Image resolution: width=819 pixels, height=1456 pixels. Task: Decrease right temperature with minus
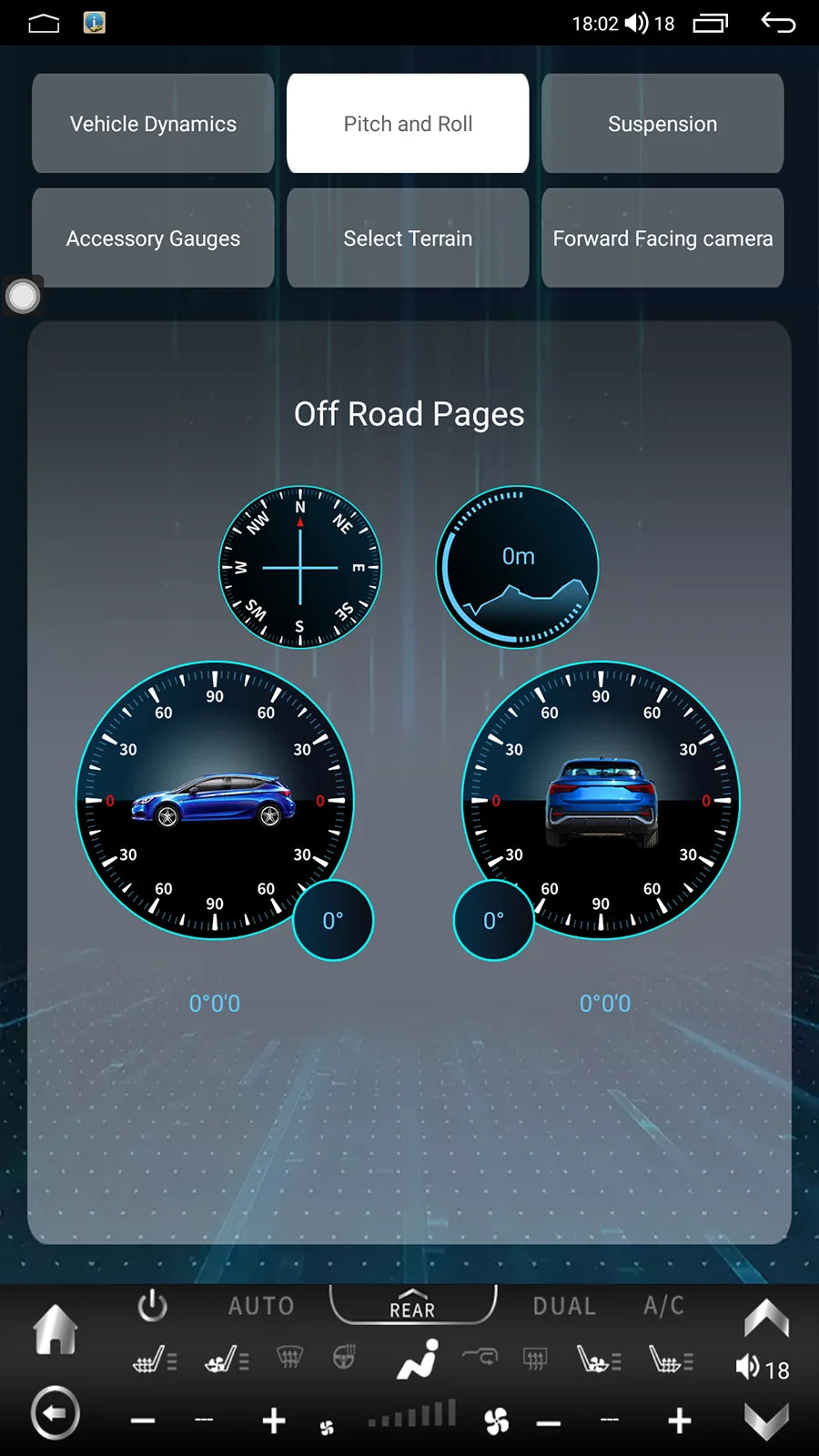(x=549, y=1421)
